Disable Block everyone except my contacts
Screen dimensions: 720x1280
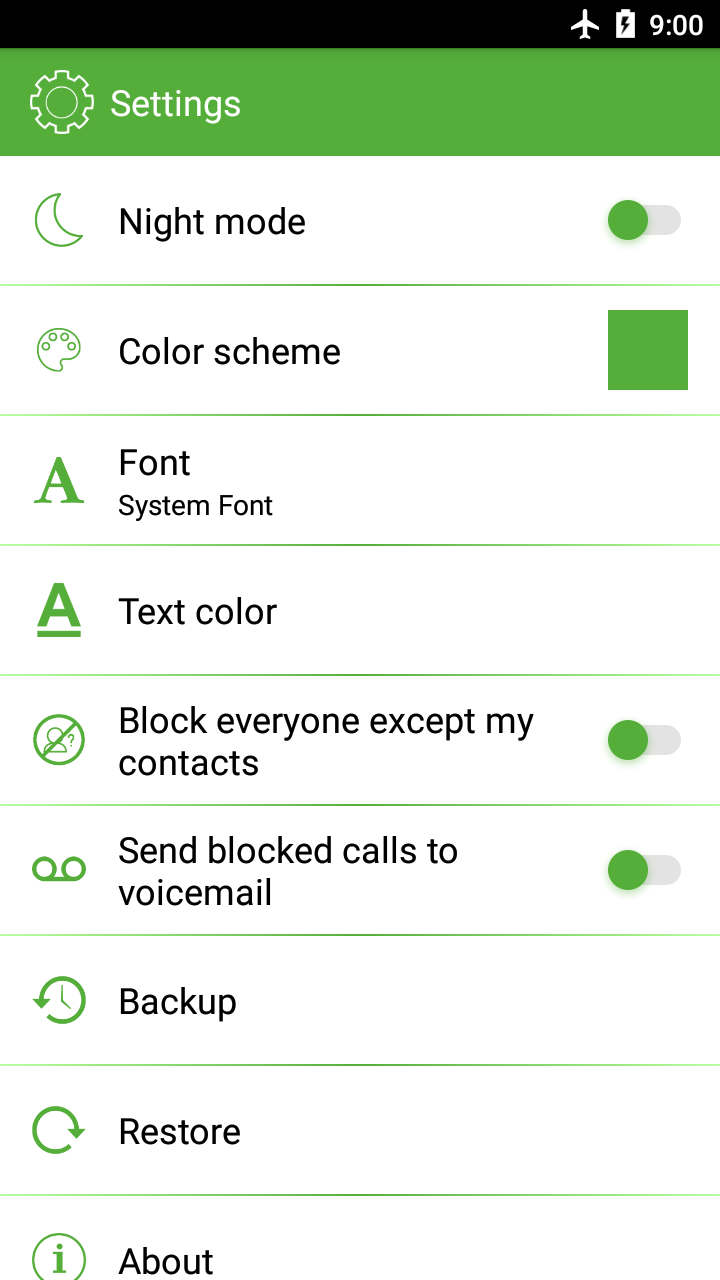click(645, 740)
